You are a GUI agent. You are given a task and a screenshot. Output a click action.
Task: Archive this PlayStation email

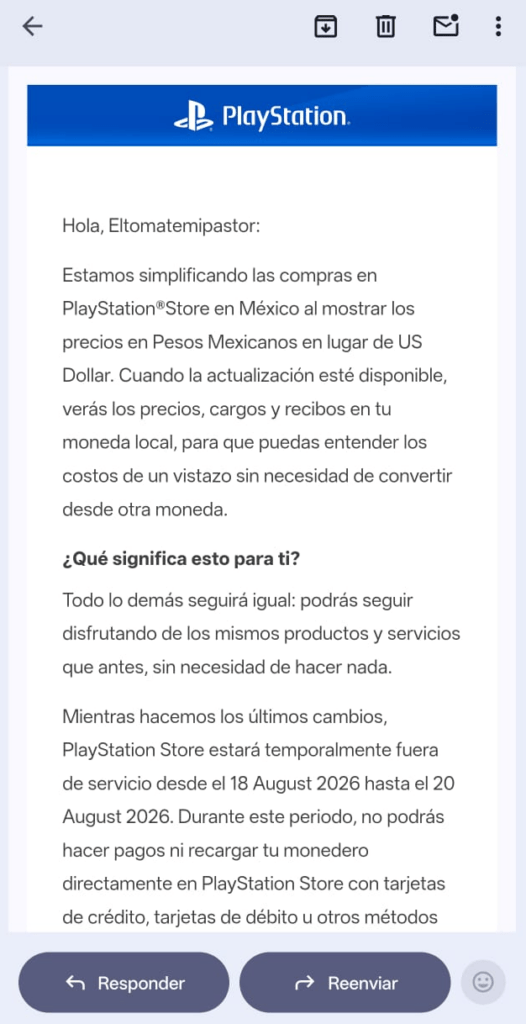325,26
